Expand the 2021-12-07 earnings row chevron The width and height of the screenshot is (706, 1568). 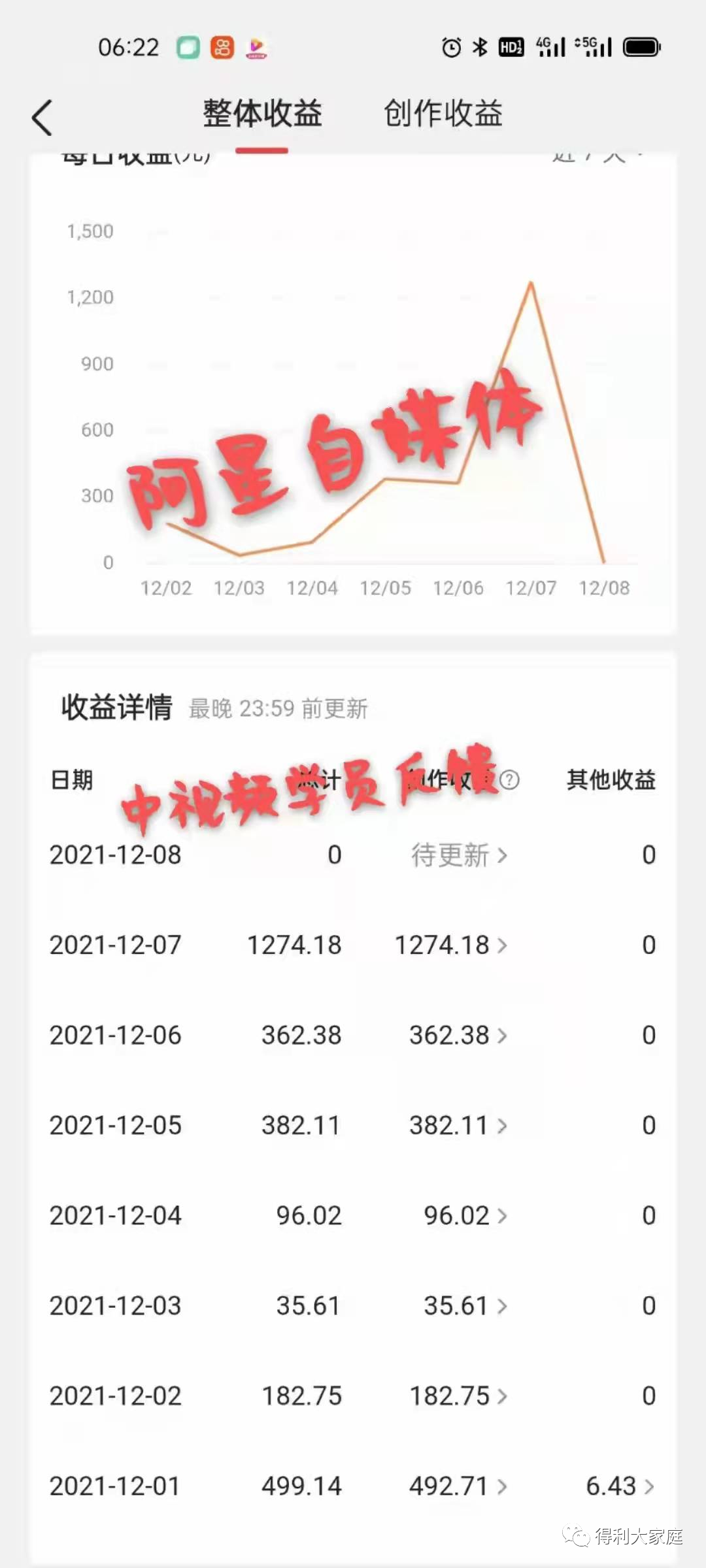pos(503,944)
